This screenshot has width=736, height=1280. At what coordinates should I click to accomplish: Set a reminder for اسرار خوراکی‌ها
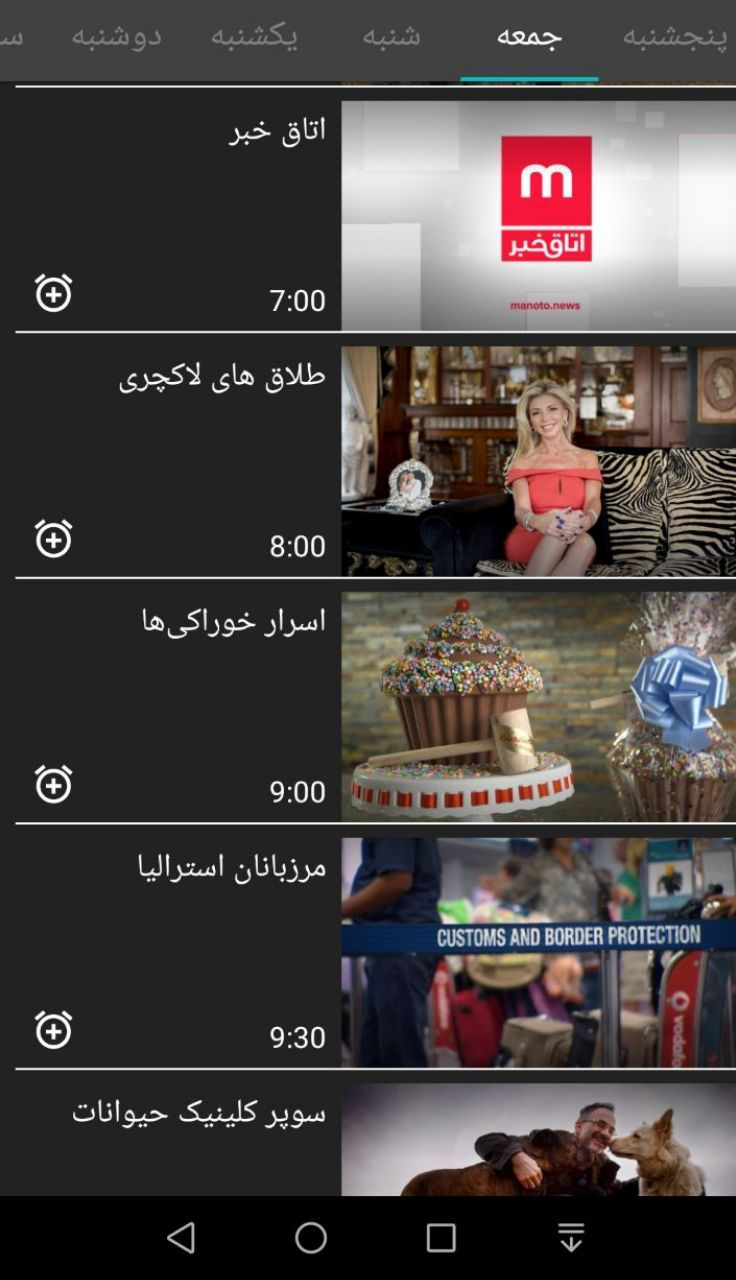point(53,784)
